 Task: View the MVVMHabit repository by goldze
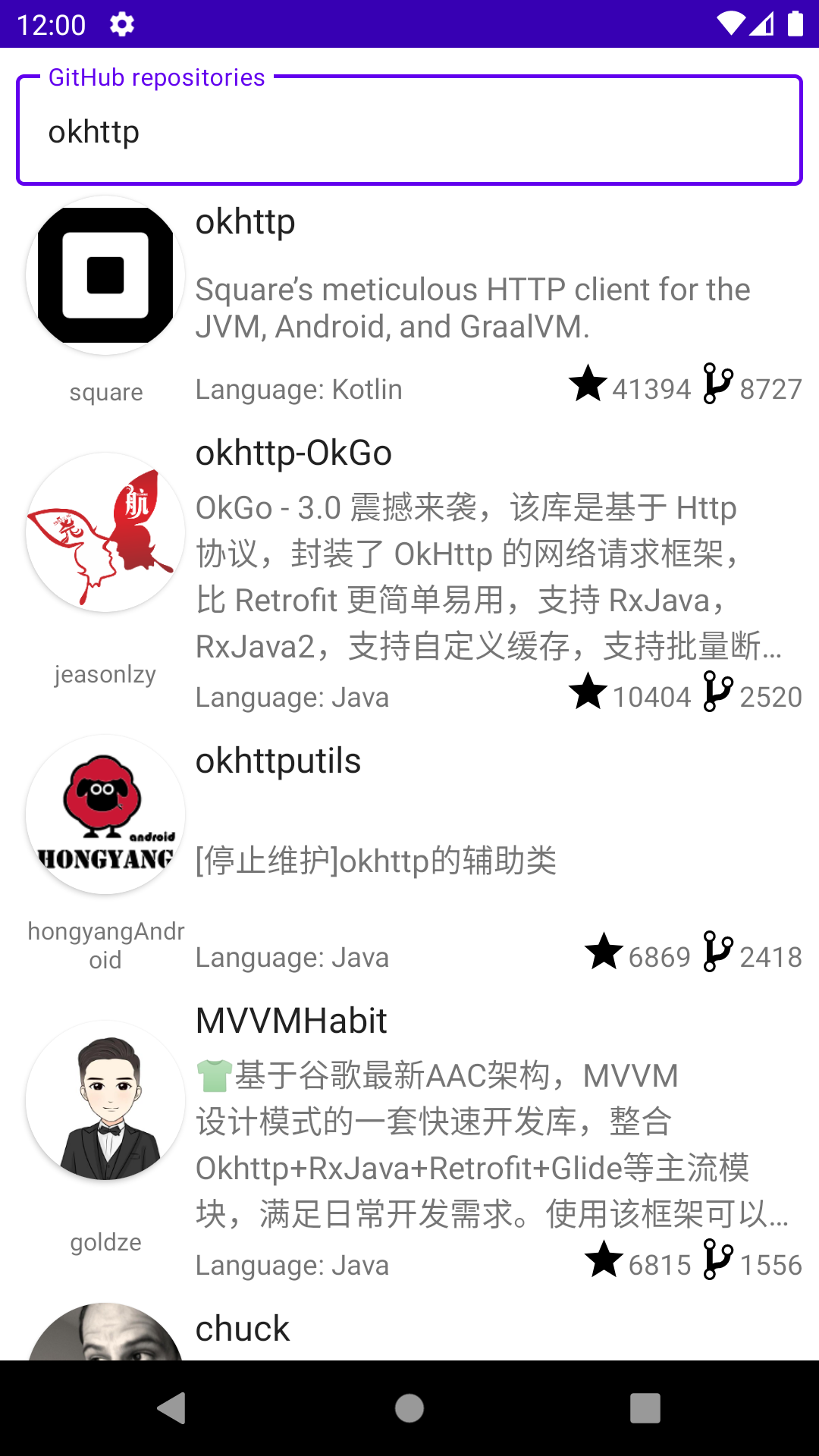tap(409, 1142)
